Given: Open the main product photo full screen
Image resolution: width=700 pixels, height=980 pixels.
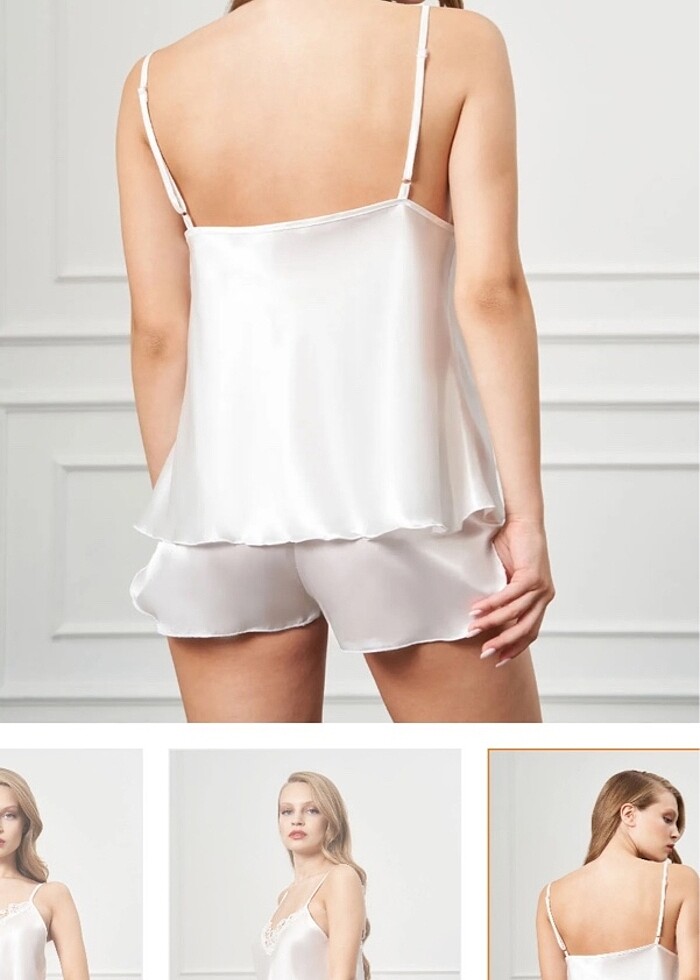Looking at the screenshot, I should (x=350, y=360).
